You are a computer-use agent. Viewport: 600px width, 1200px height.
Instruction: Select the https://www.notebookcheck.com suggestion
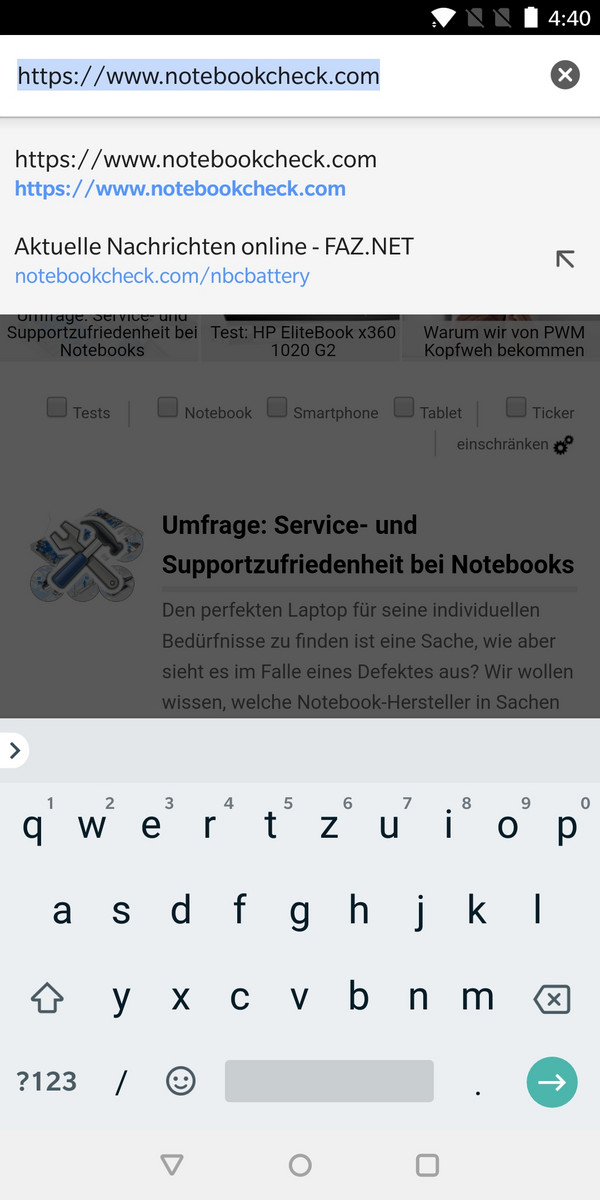point(300,173)
